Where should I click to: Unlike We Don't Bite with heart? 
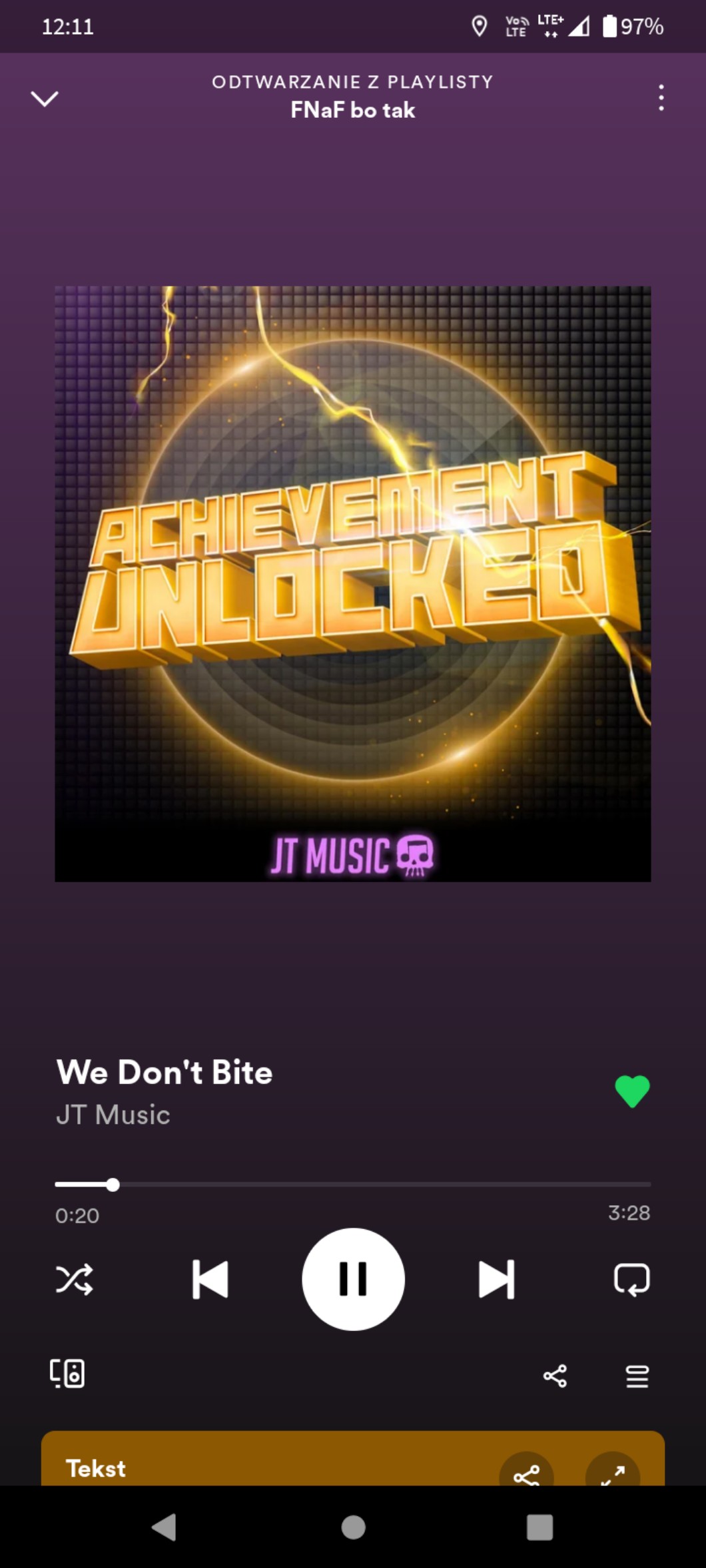pyautogui.click(x=631, y=1091)
